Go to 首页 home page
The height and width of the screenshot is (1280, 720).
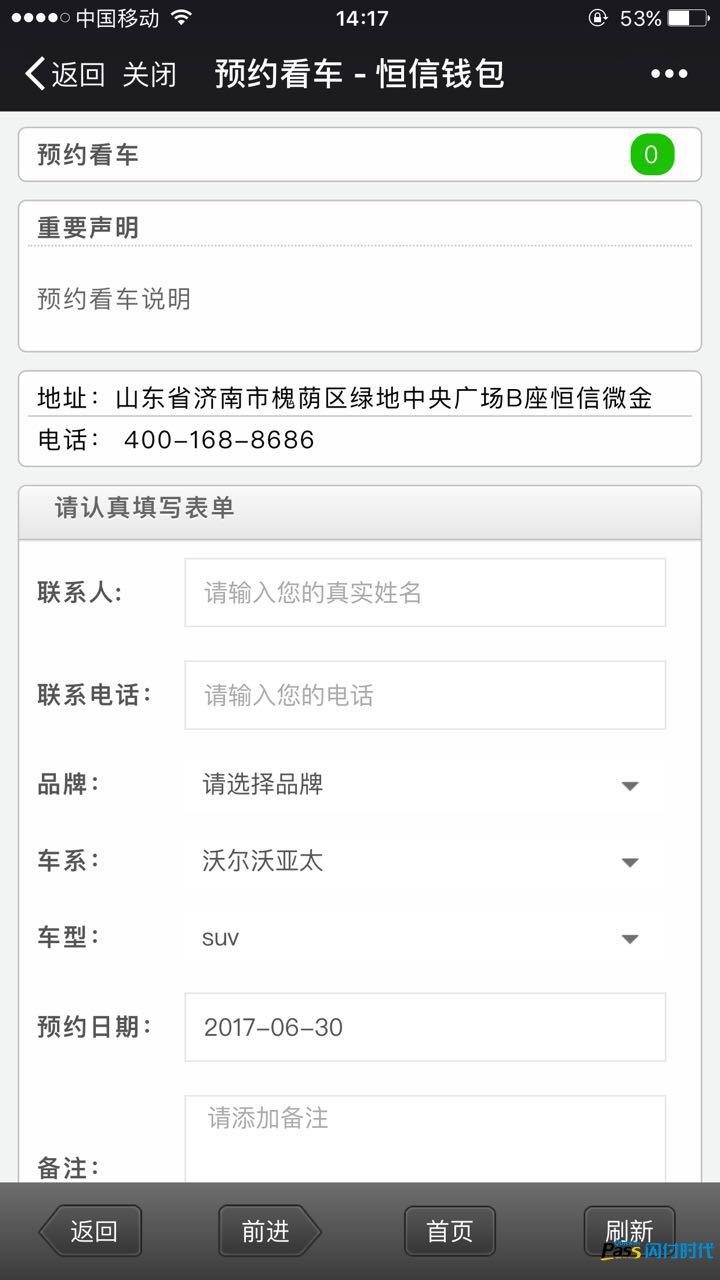point(450,1231)
